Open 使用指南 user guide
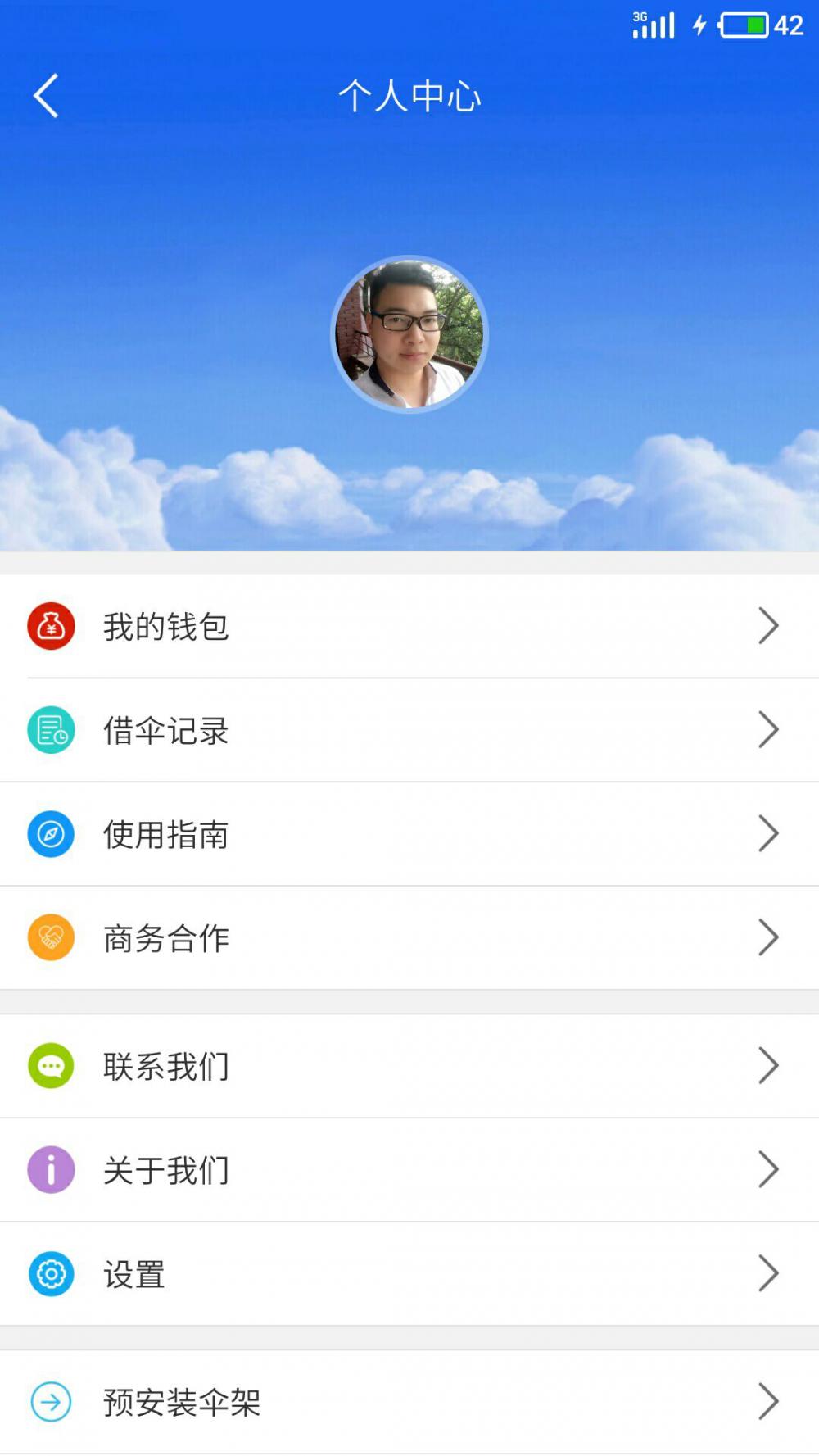819x1456 pixels. coord(409,834)
